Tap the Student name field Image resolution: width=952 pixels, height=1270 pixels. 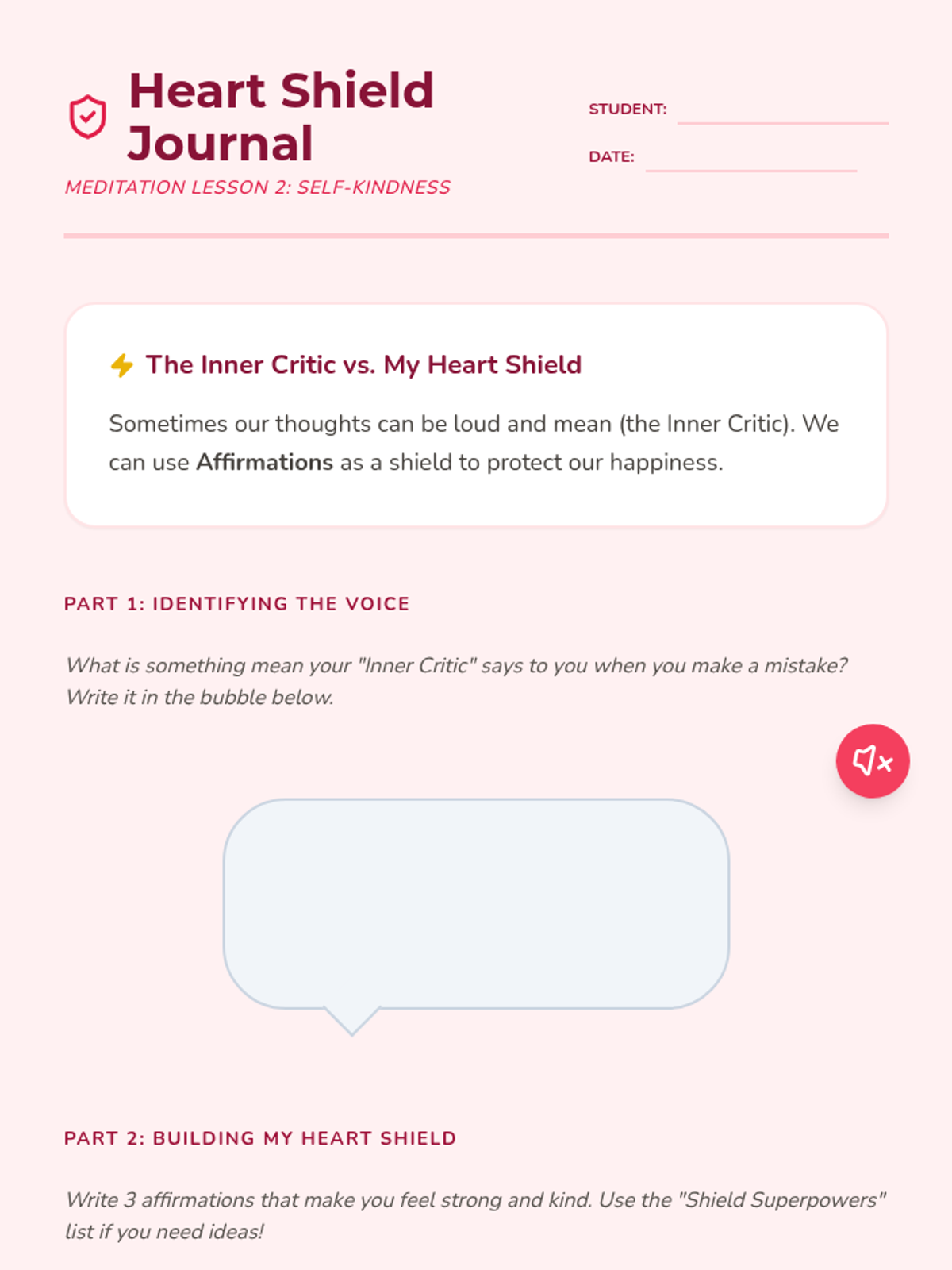point(783,110)
